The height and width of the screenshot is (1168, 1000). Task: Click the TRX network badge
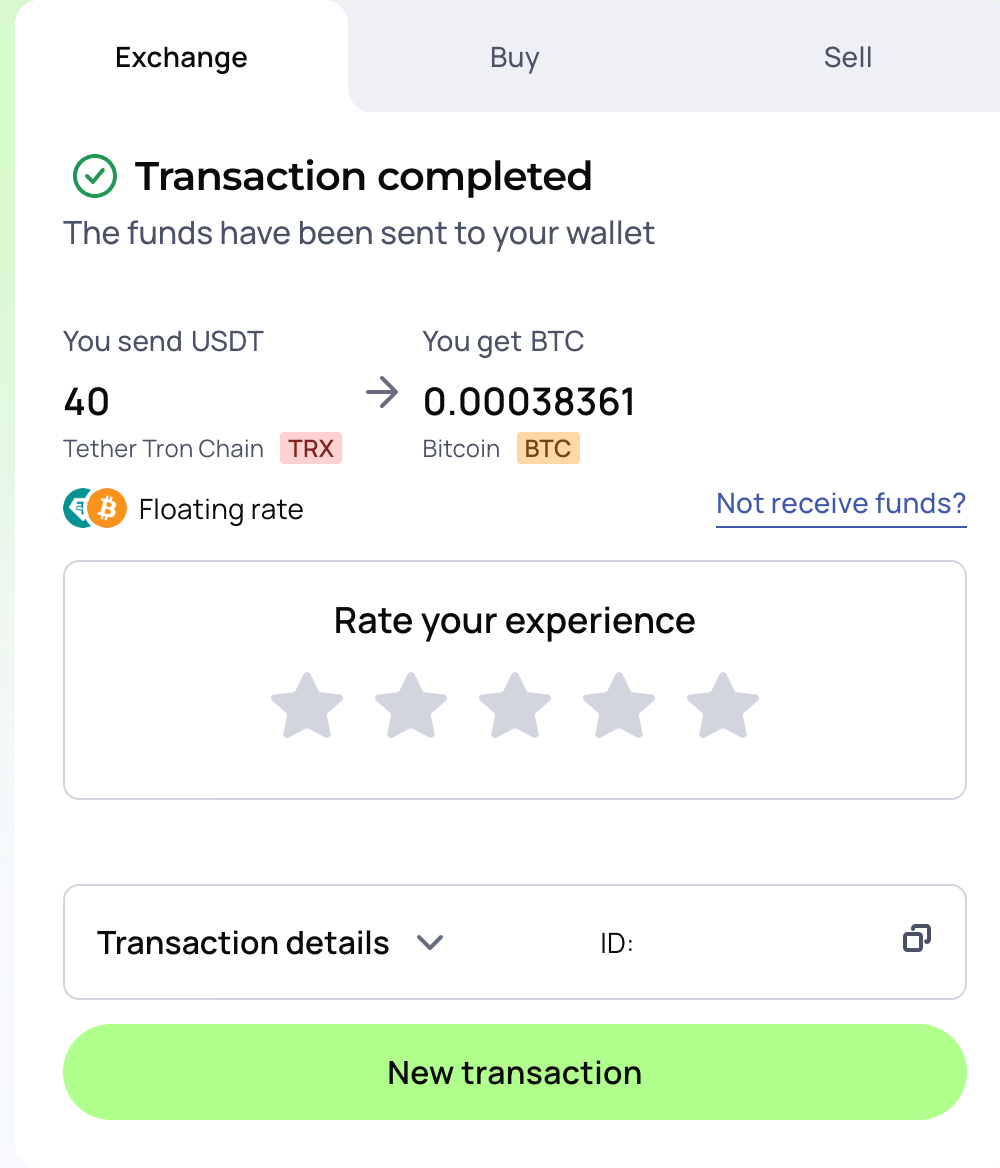pyautogui.click(x=310, y=448)
